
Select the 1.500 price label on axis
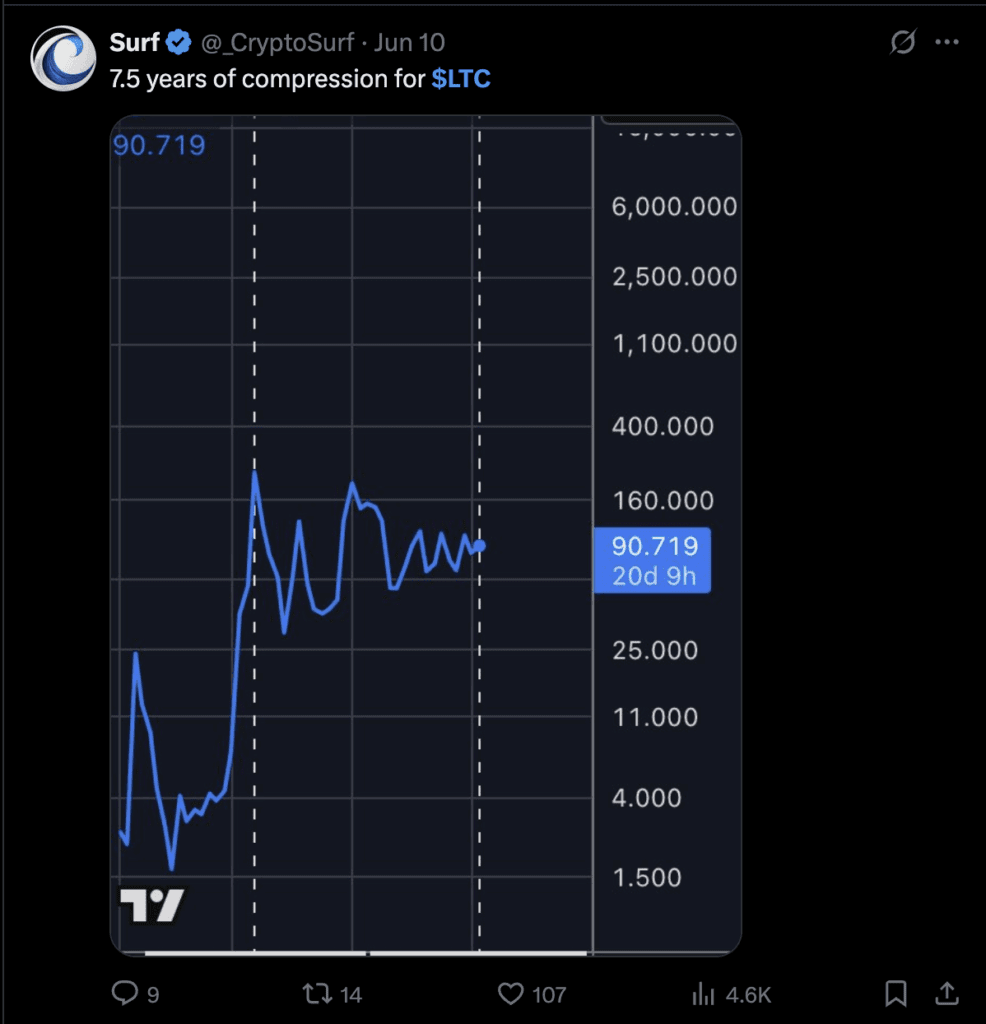click(x=647, y=877)
